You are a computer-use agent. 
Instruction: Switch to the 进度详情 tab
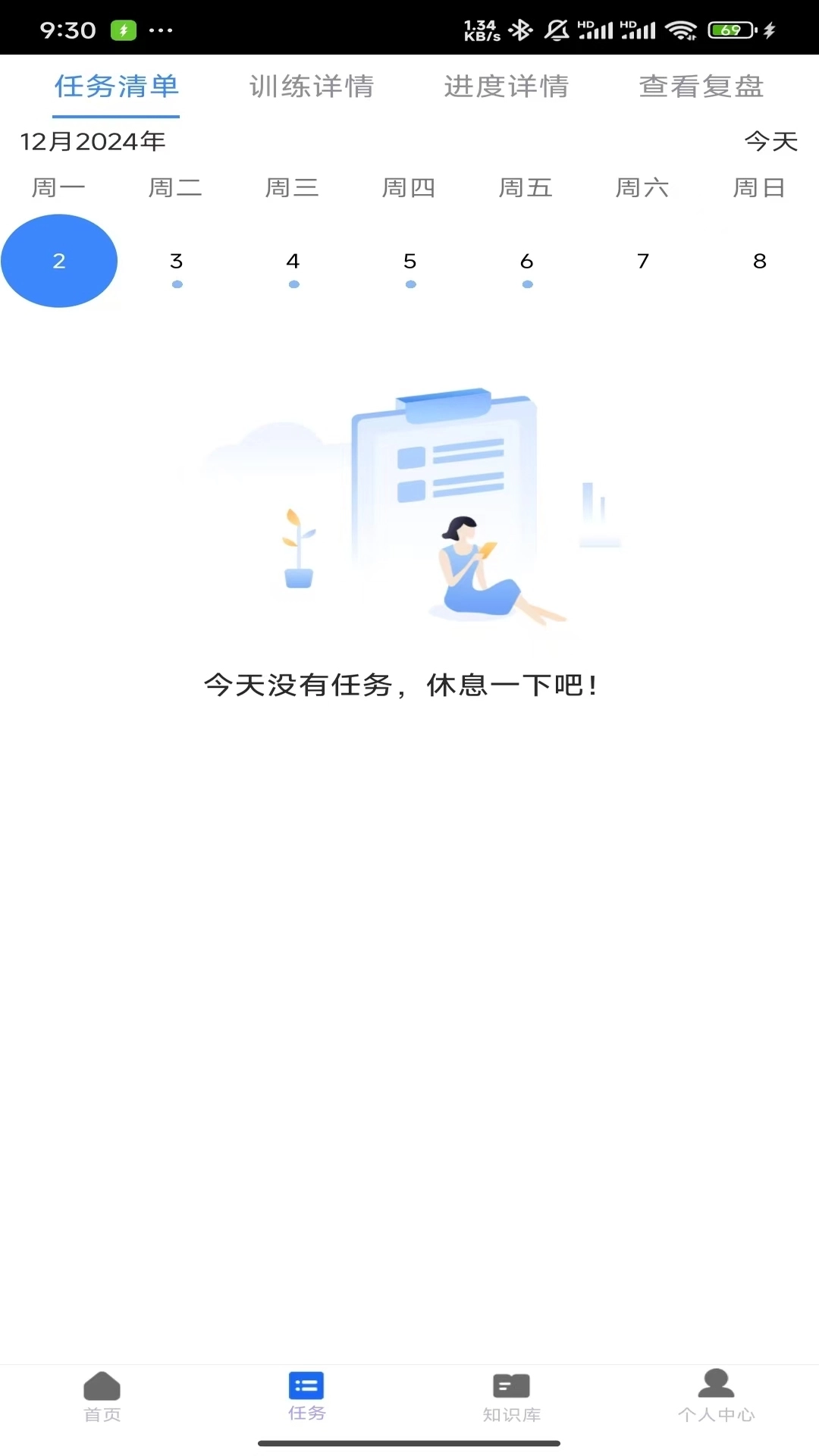pos(507,86)
